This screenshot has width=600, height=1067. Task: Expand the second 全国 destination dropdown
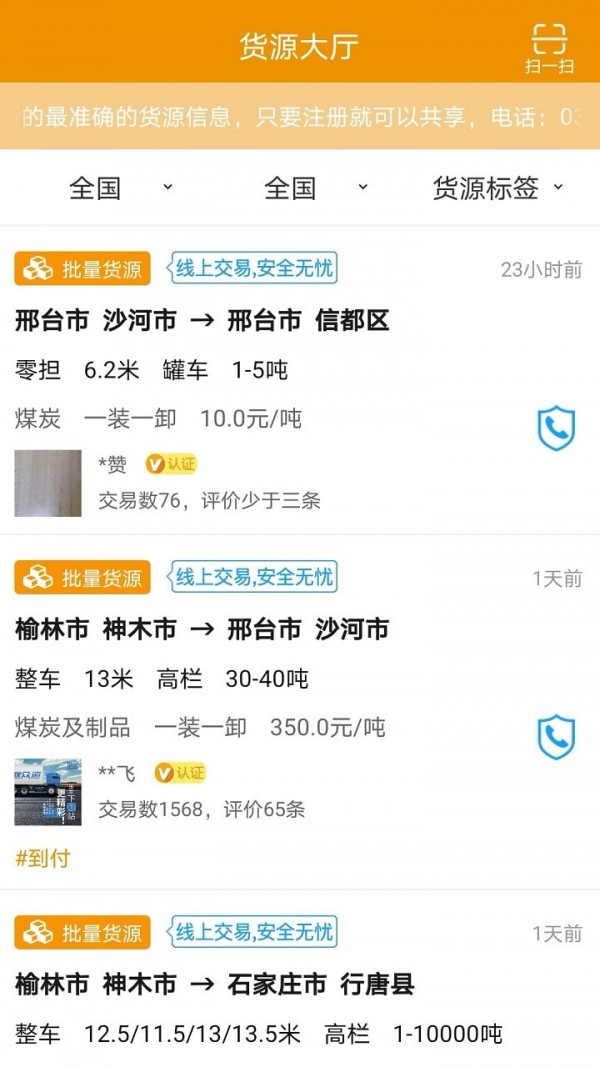(x=315, y=188)
